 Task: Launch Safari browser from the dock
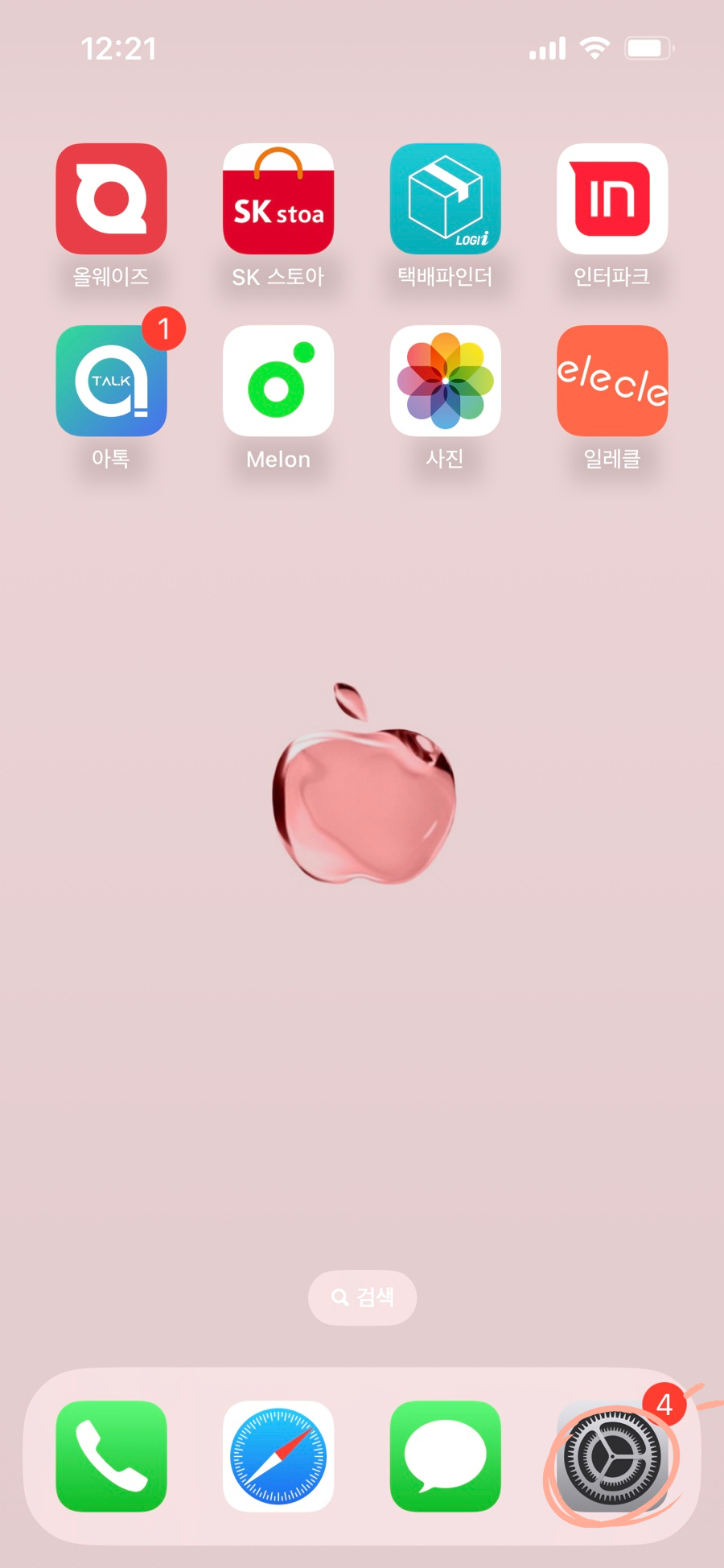pos(278,1456)
